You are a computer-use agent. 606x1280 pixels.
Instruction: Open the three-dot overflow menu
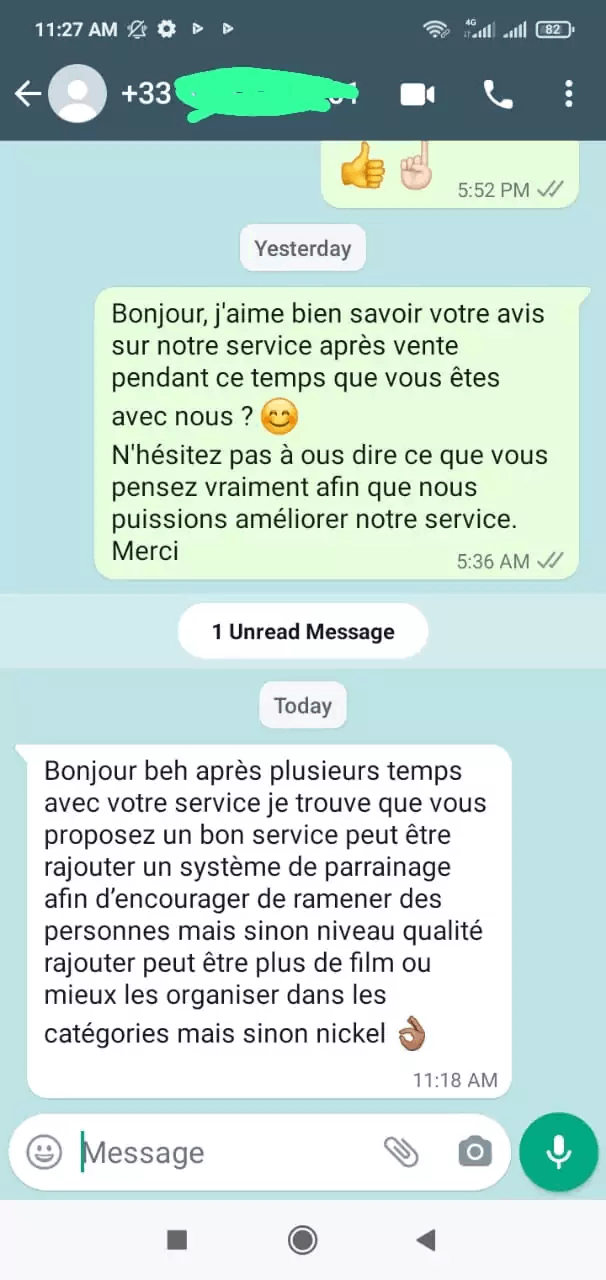(x=569, y=94)
